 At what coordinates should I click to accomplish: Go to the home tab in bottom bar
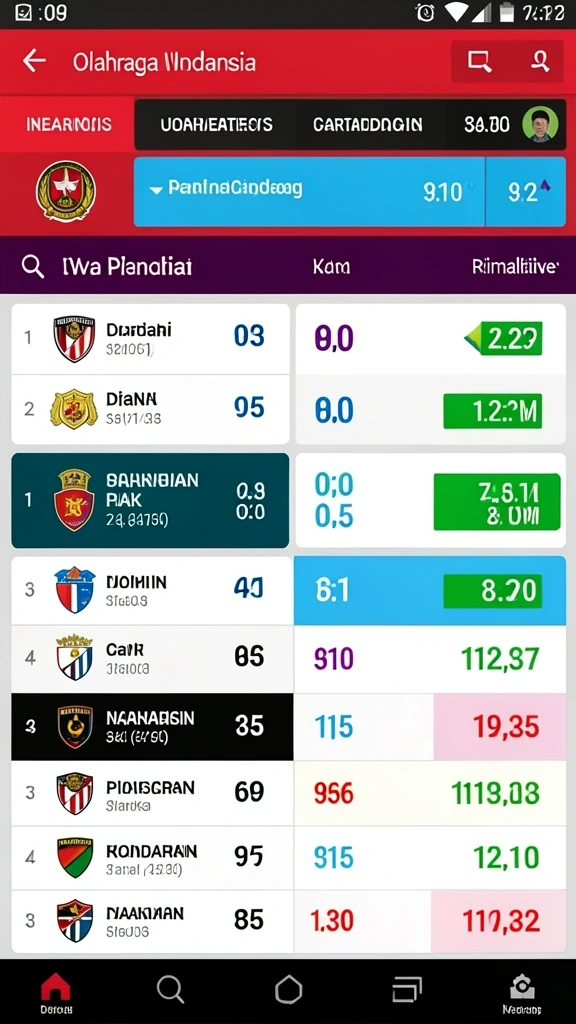pyautogui.click(x=56, y=992)
